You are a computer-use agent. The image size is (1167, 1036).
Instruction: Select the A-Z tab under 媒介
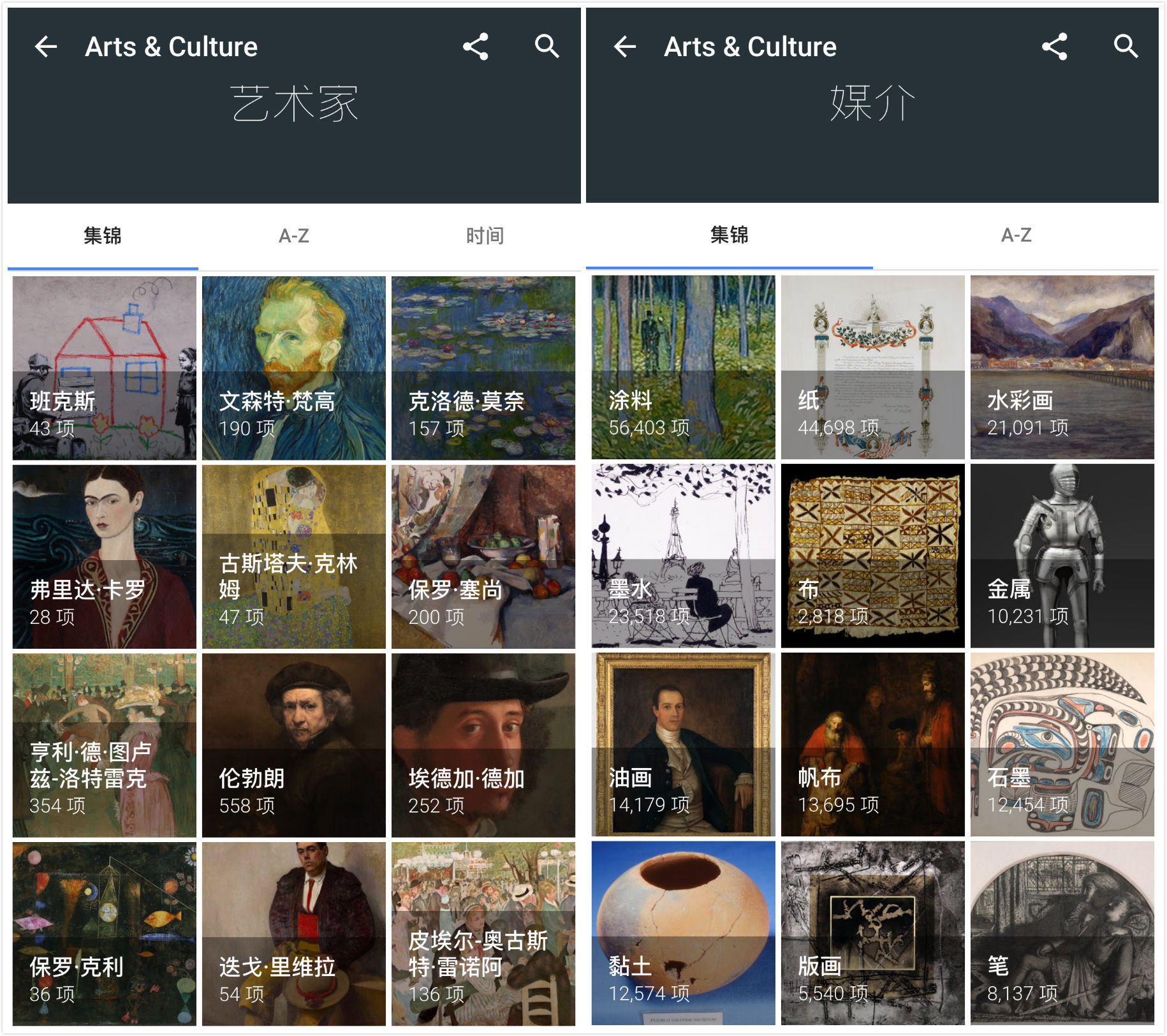[1016, 235]
